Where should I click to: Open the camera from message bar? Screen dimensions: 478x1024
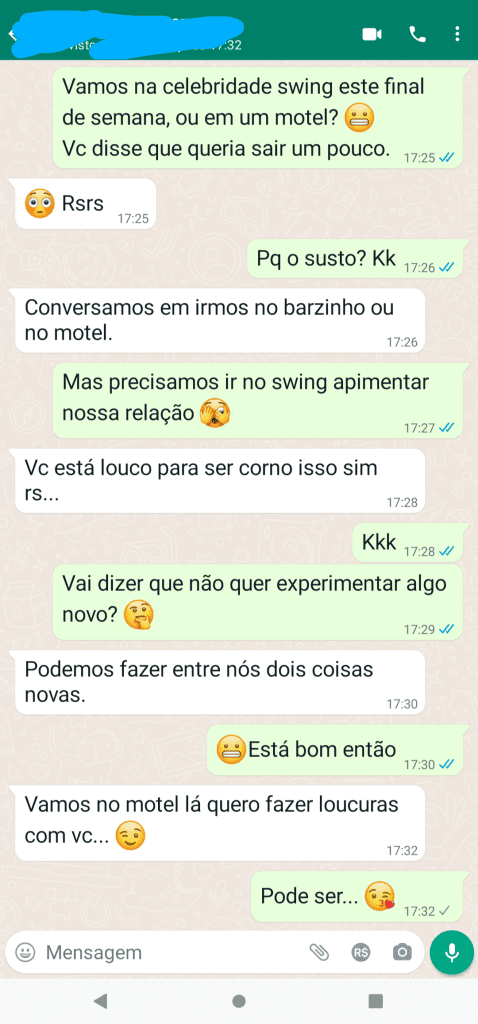pyautogui.click(x=402, y=953)
